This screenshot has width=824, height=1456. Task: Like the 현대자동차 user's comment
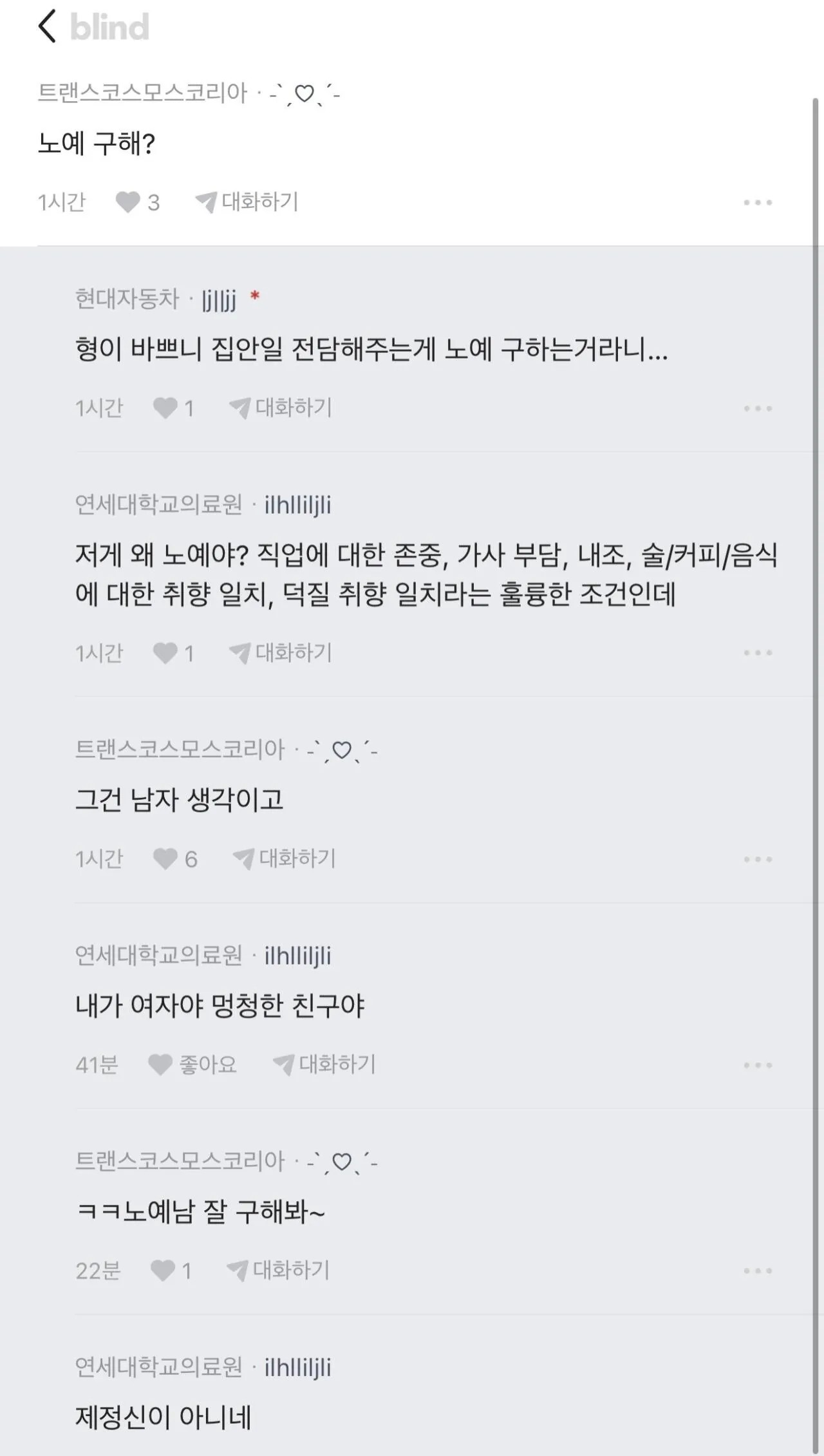[x=165, y=408]
